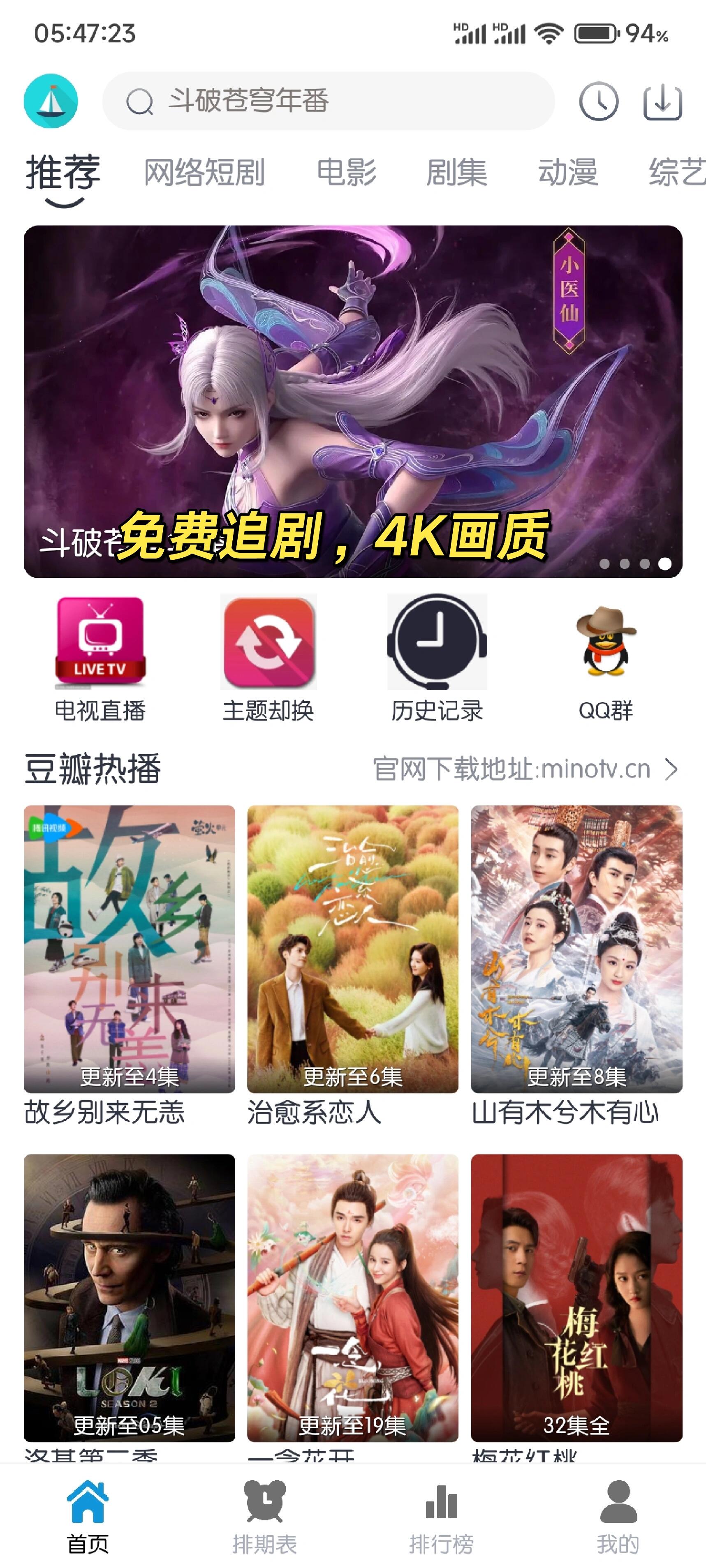Screen dimensions: 706x1568
Task: Switch to the 动漫 tab
Action: [568, 172]
